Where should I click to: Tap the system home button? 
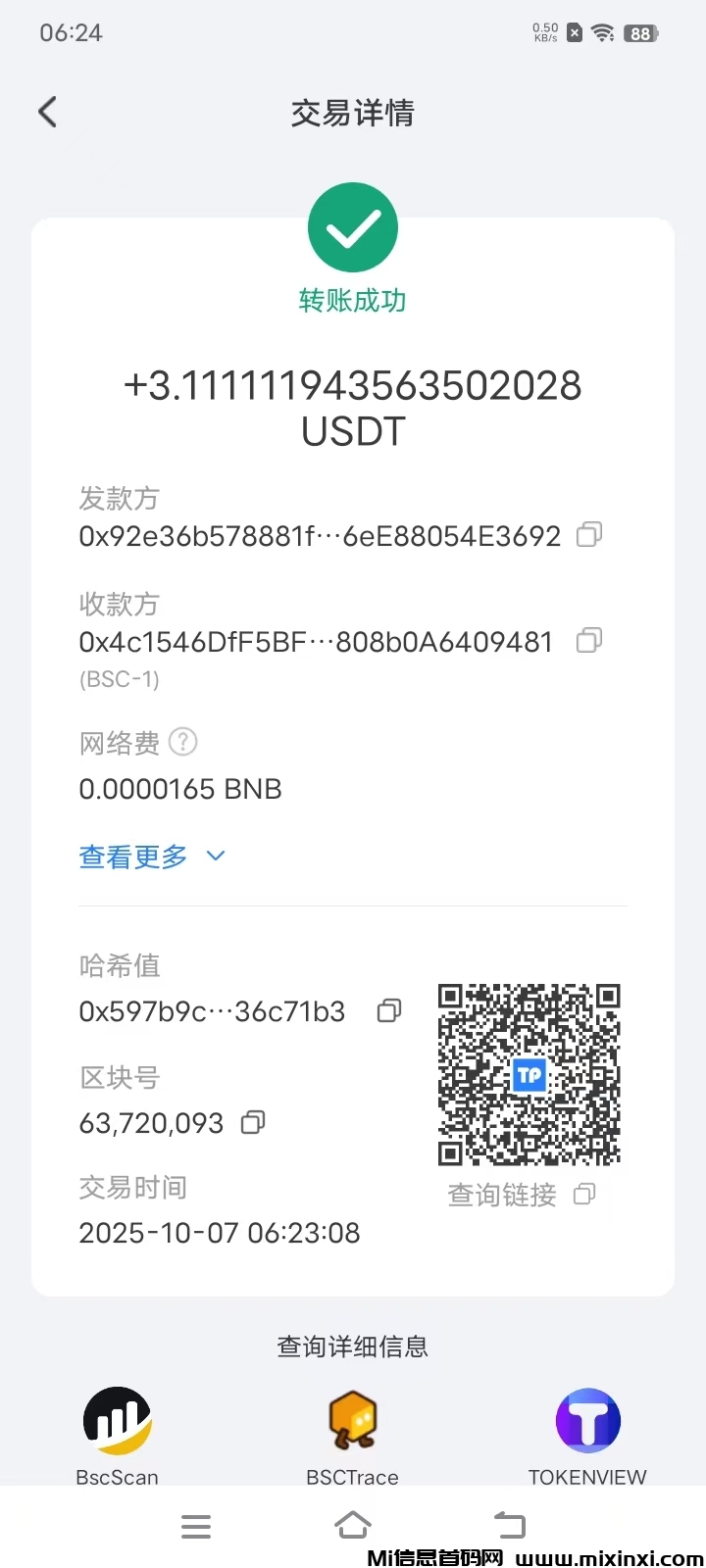[353, 1526]
